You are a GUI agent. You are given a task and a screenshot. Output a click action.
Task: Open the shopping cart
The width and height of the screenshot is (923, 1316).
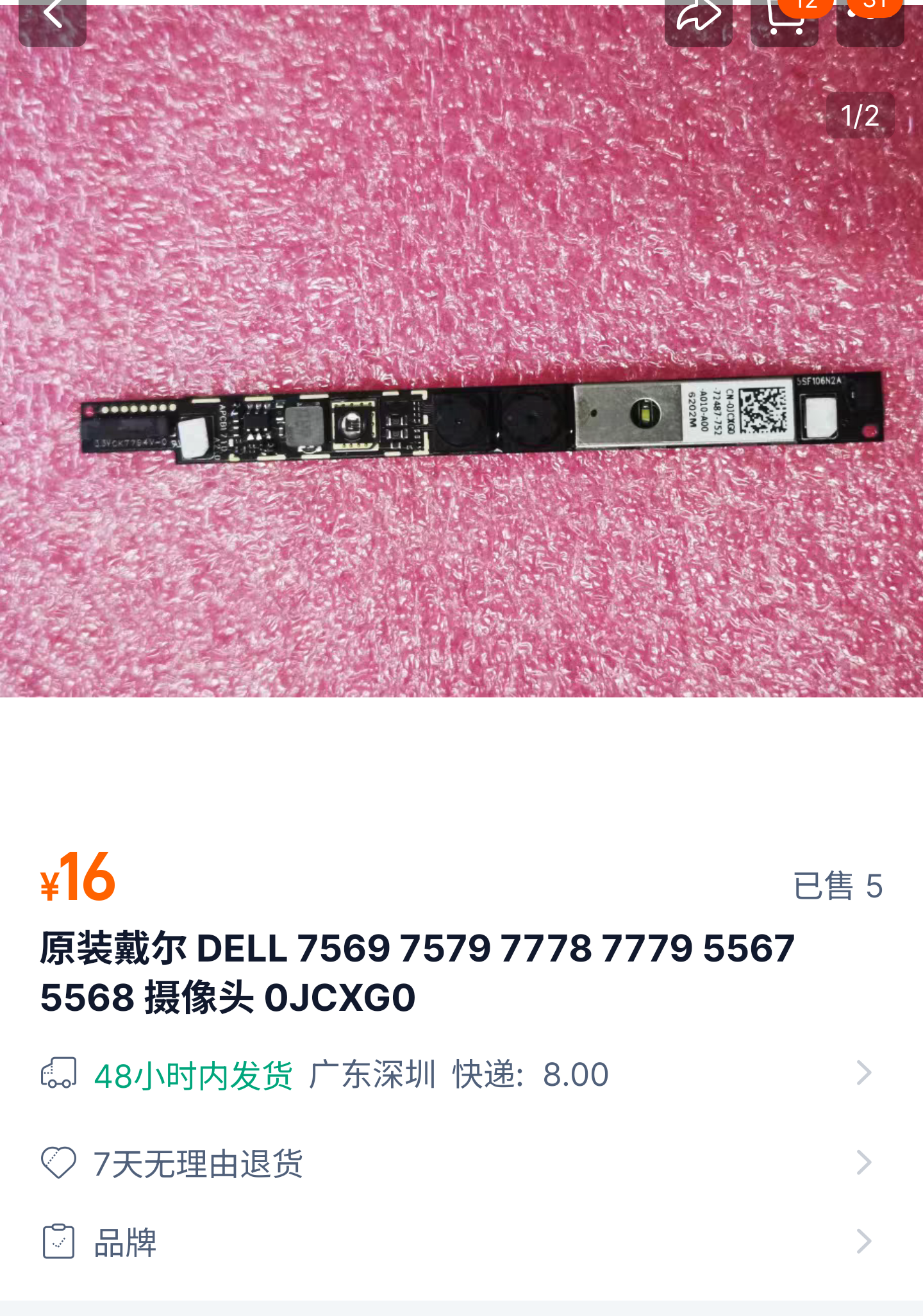784,19
